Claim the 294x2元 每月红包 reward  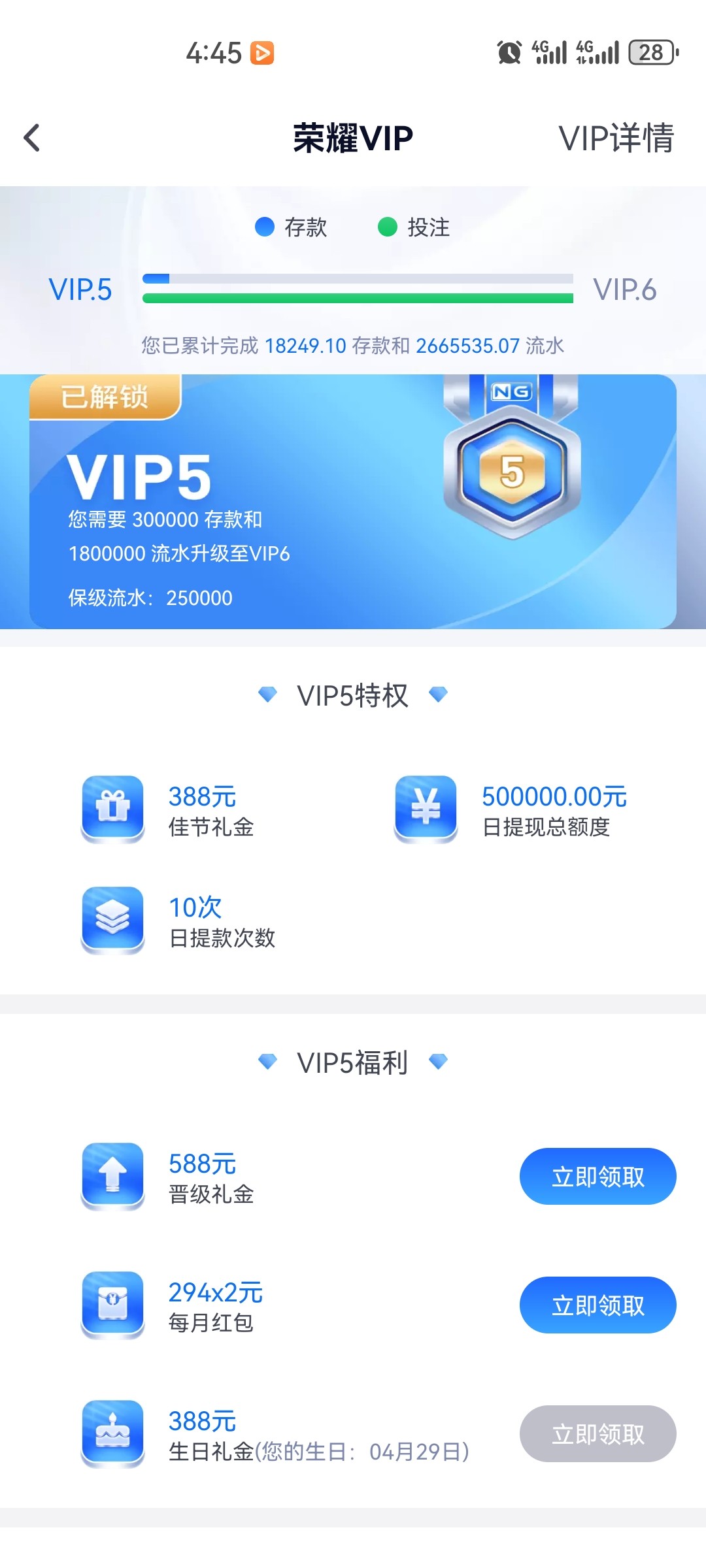[x=597, y=1305]
